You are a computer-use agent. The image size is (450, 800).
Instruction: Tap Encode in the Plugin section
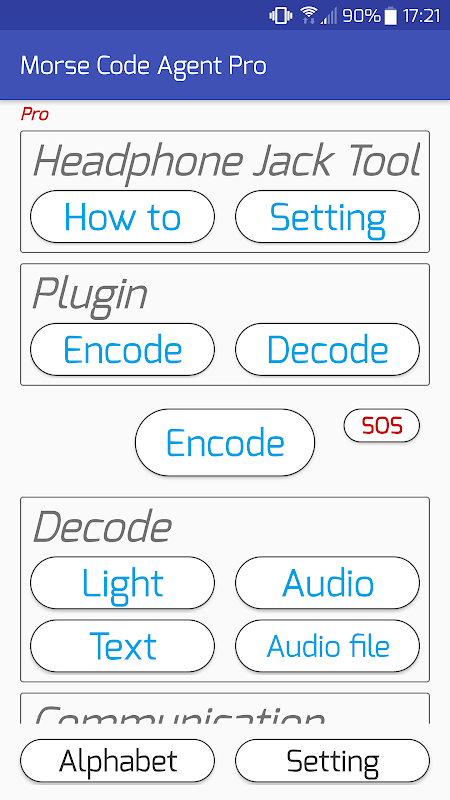click(x=122, y=349)
